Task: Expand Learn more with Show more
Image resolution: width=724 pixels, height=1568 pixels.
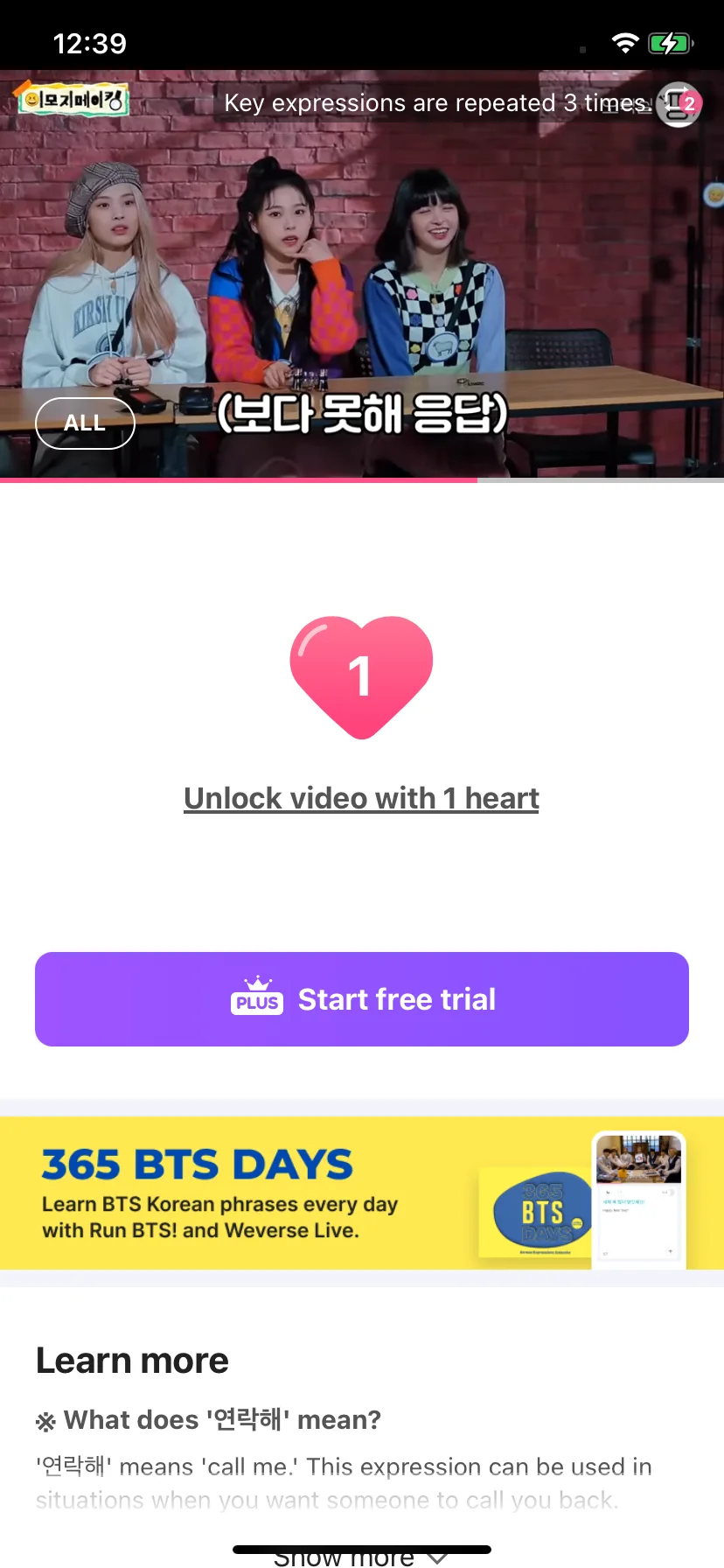Action: [x=361, y=1557]
